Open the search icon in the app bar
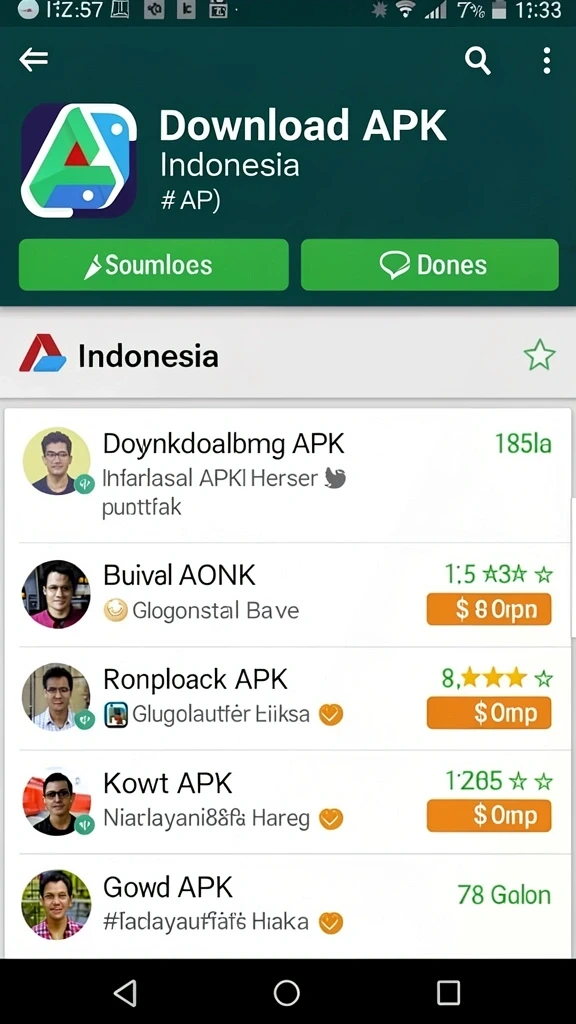Image resolution: width=576 pixels, height=1024 pixels. click(477, 61)
